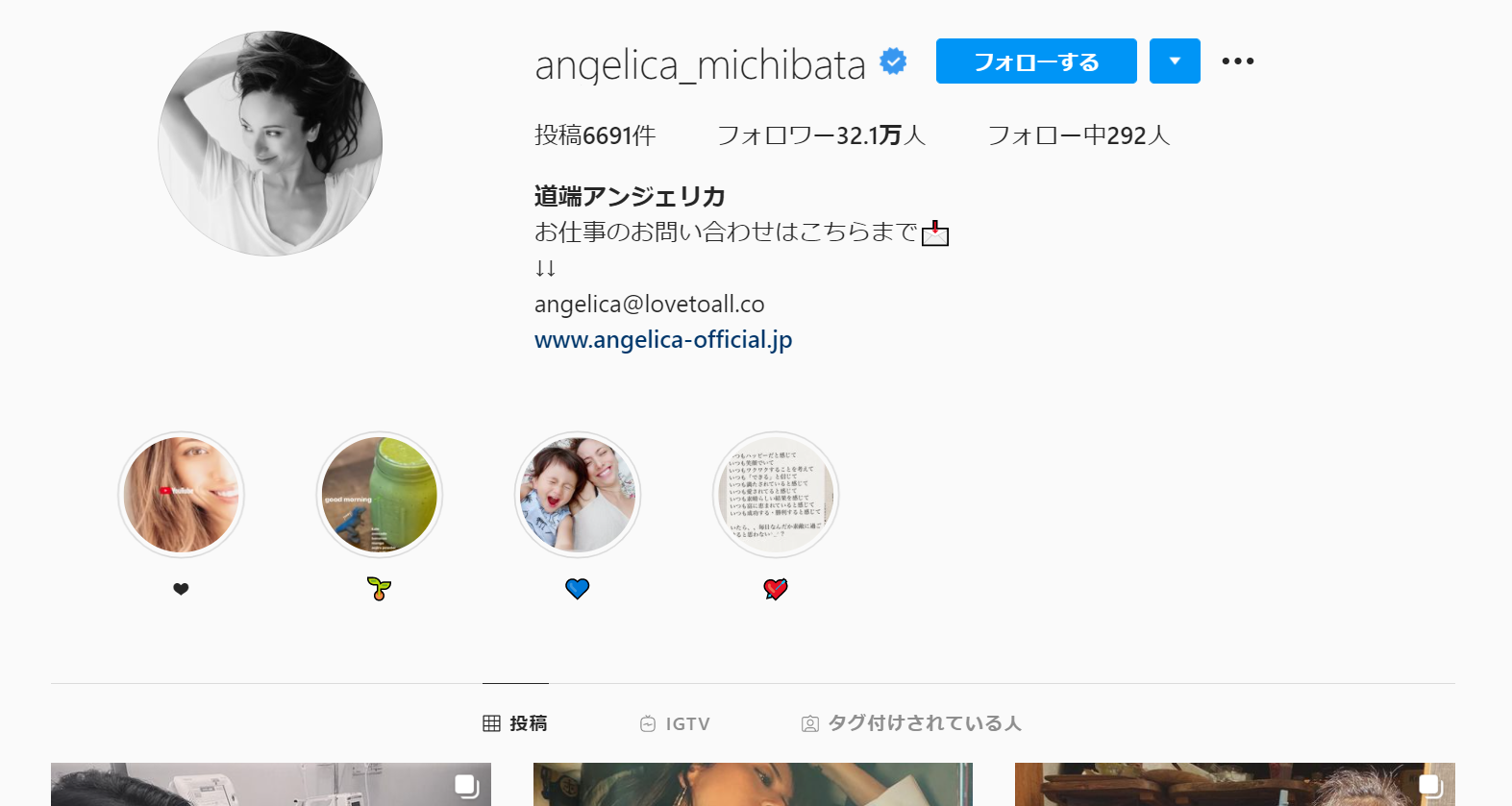Viewport: 1512px width, 806px height.
Task: Open the profile picture
Action: click(270, 144)
